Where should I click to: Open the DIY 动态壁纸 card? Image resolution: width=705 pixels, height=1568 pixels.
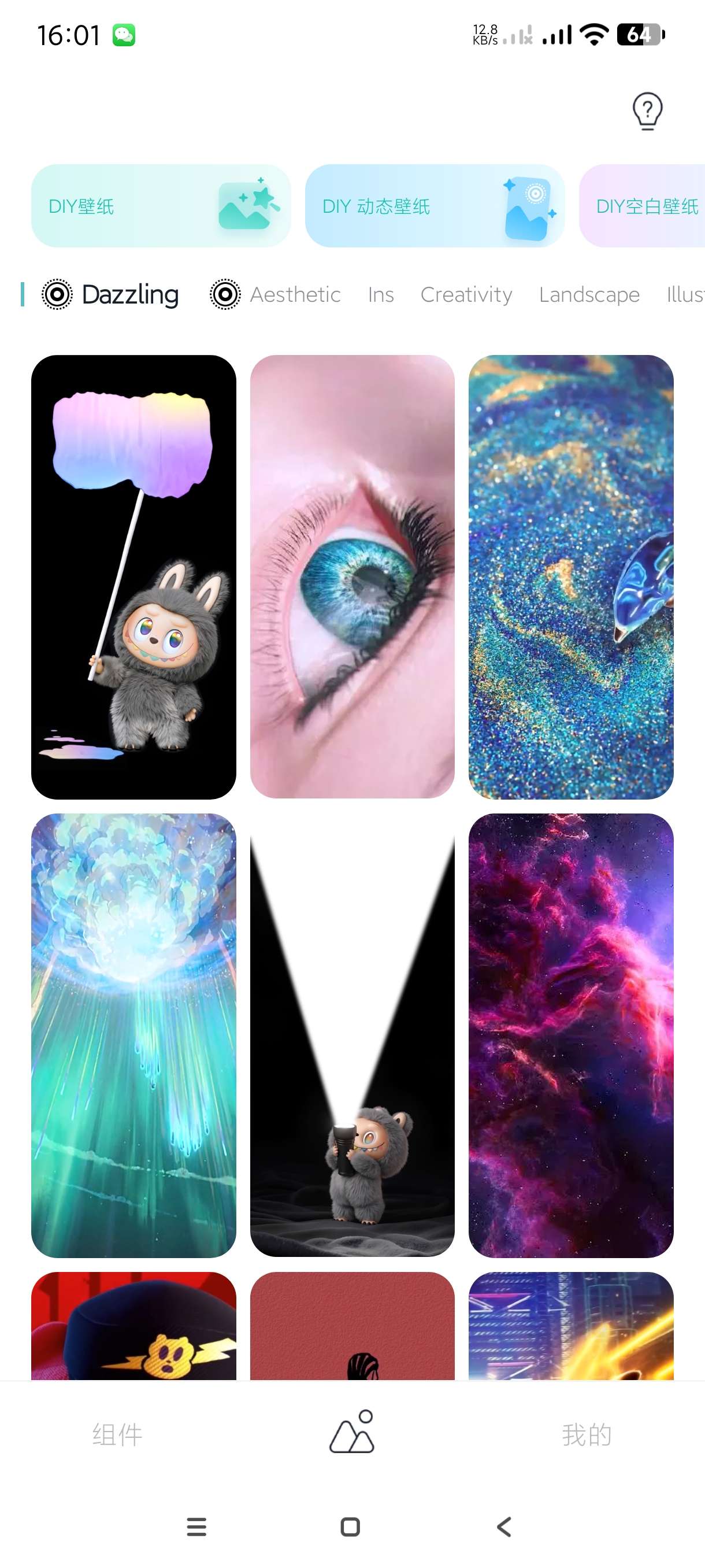[435, 206]
